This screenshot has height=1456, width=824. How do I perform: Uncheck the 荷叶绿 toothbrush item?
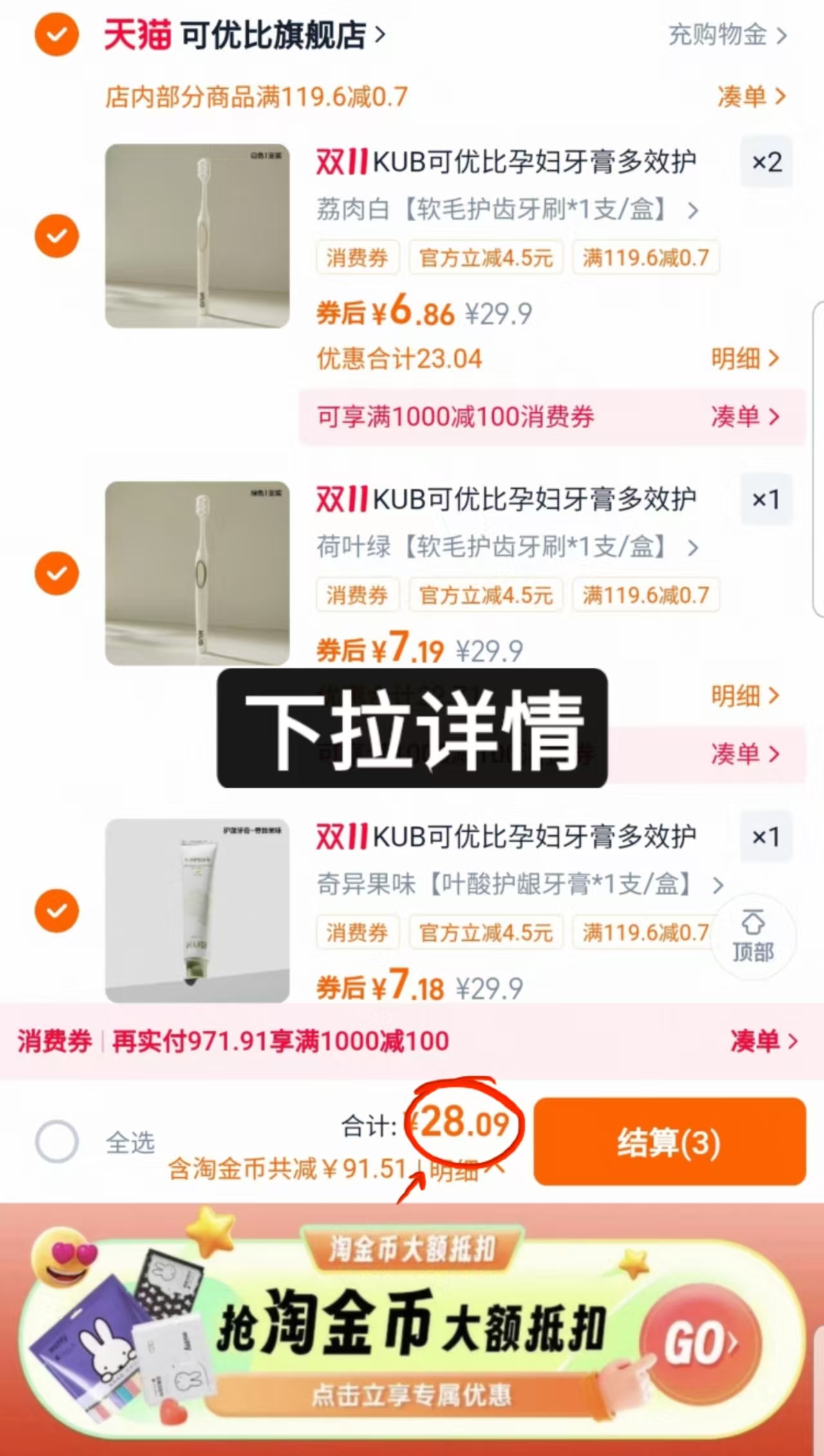[56, 573]
